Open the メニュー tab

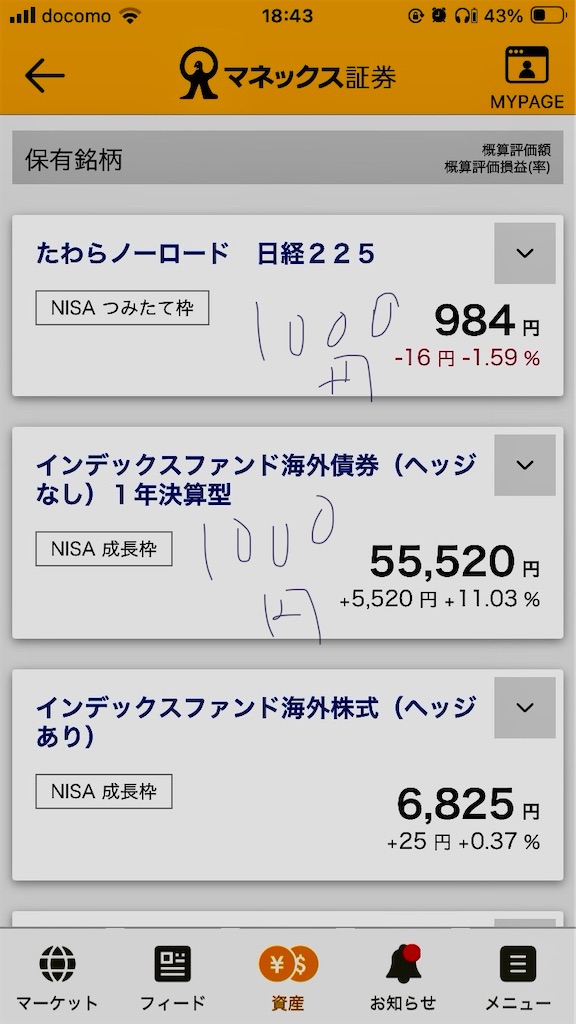pyautogui.click(x=518, y=977)
